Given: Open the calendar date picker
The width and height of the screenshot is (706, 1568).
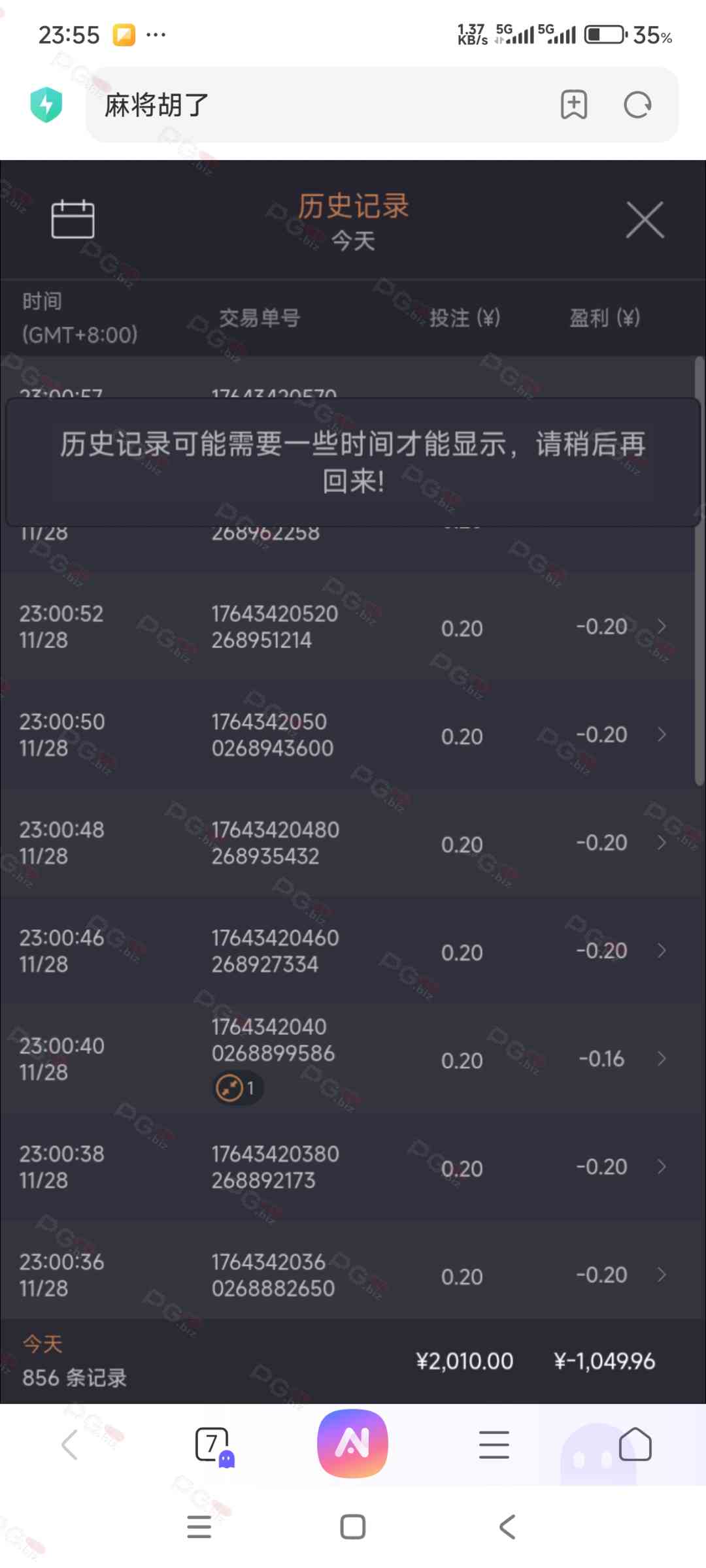Looking at the screenshot, I should [73, 219].
